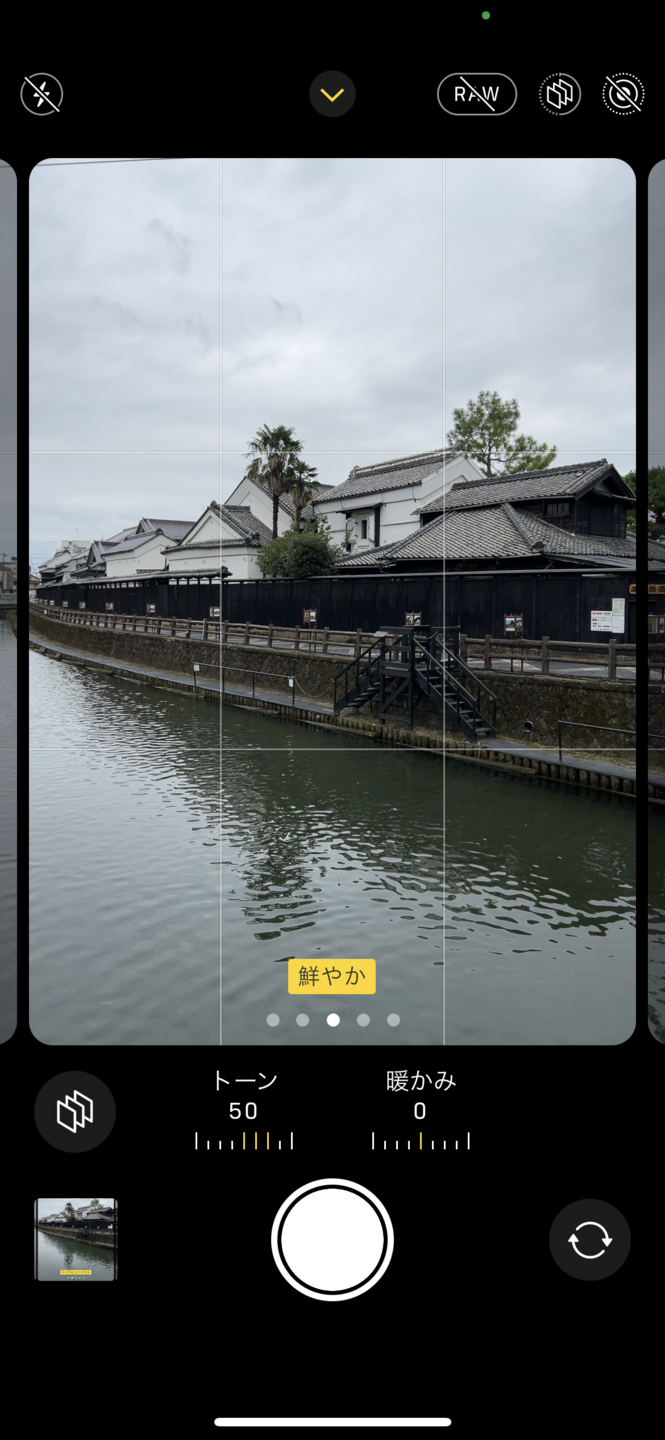Tap the photographic styles button beside the tone control
This screenshot has width=665, height=1440.
click(x=75, y=1112)
